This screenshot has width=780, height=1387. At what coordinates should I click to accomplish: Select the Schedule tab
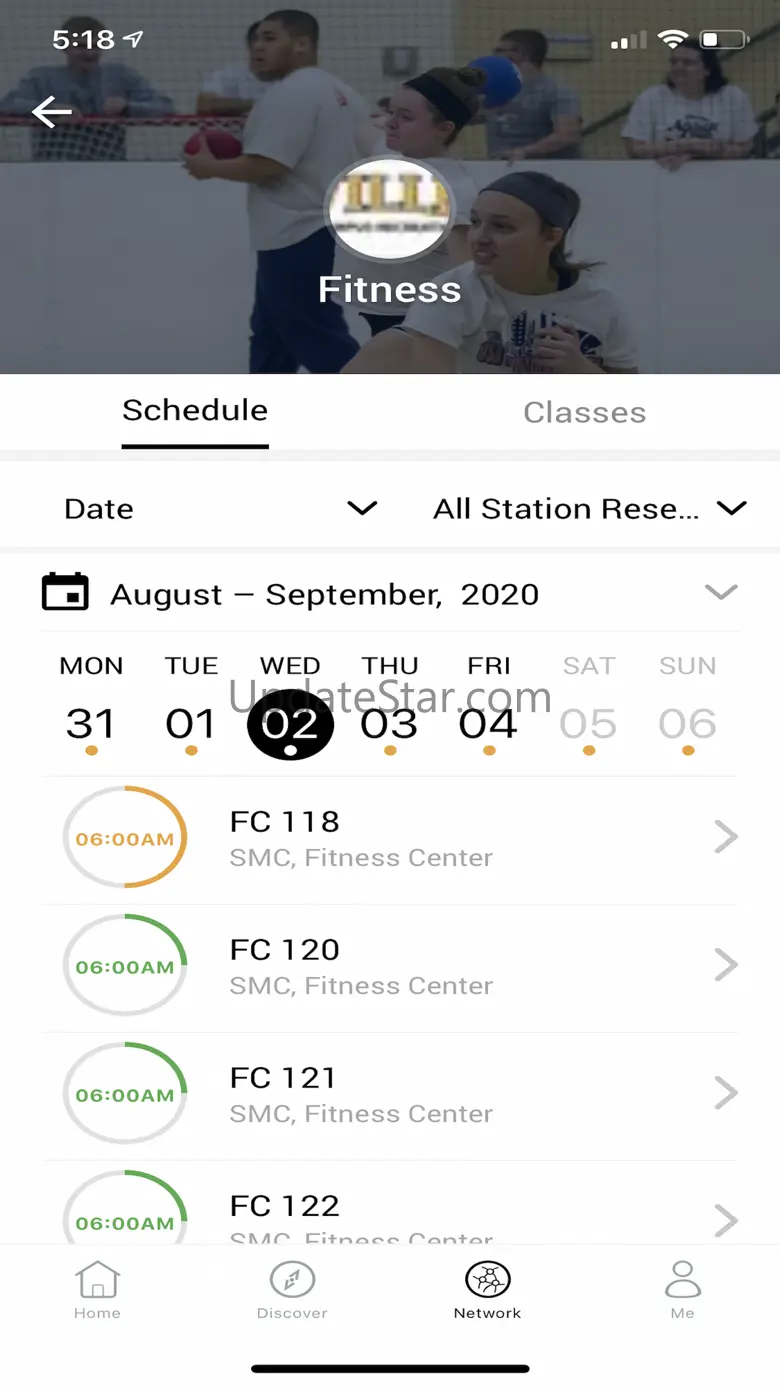pos(195,411)
